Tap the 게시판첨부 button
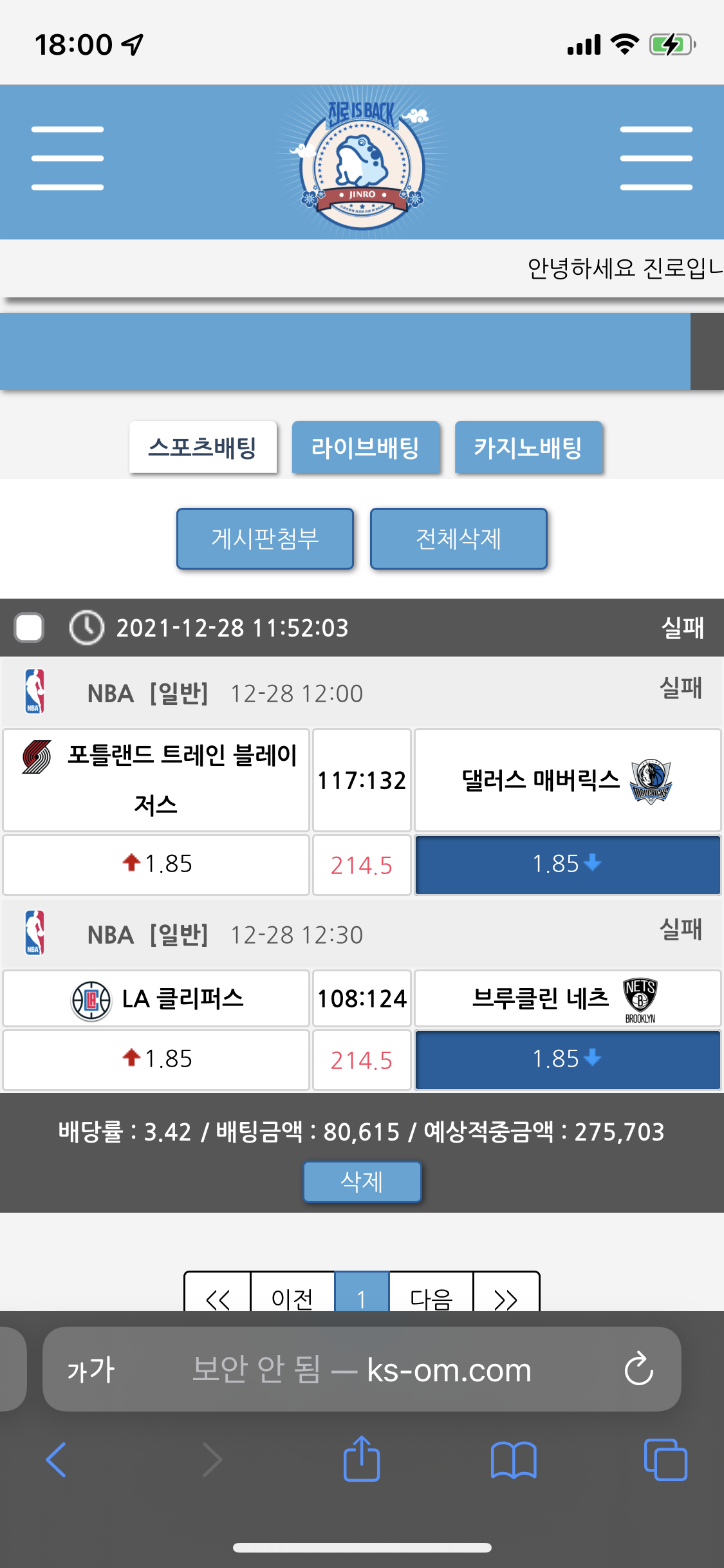The width and height of the screenshot is (724, 1568). 265,539
